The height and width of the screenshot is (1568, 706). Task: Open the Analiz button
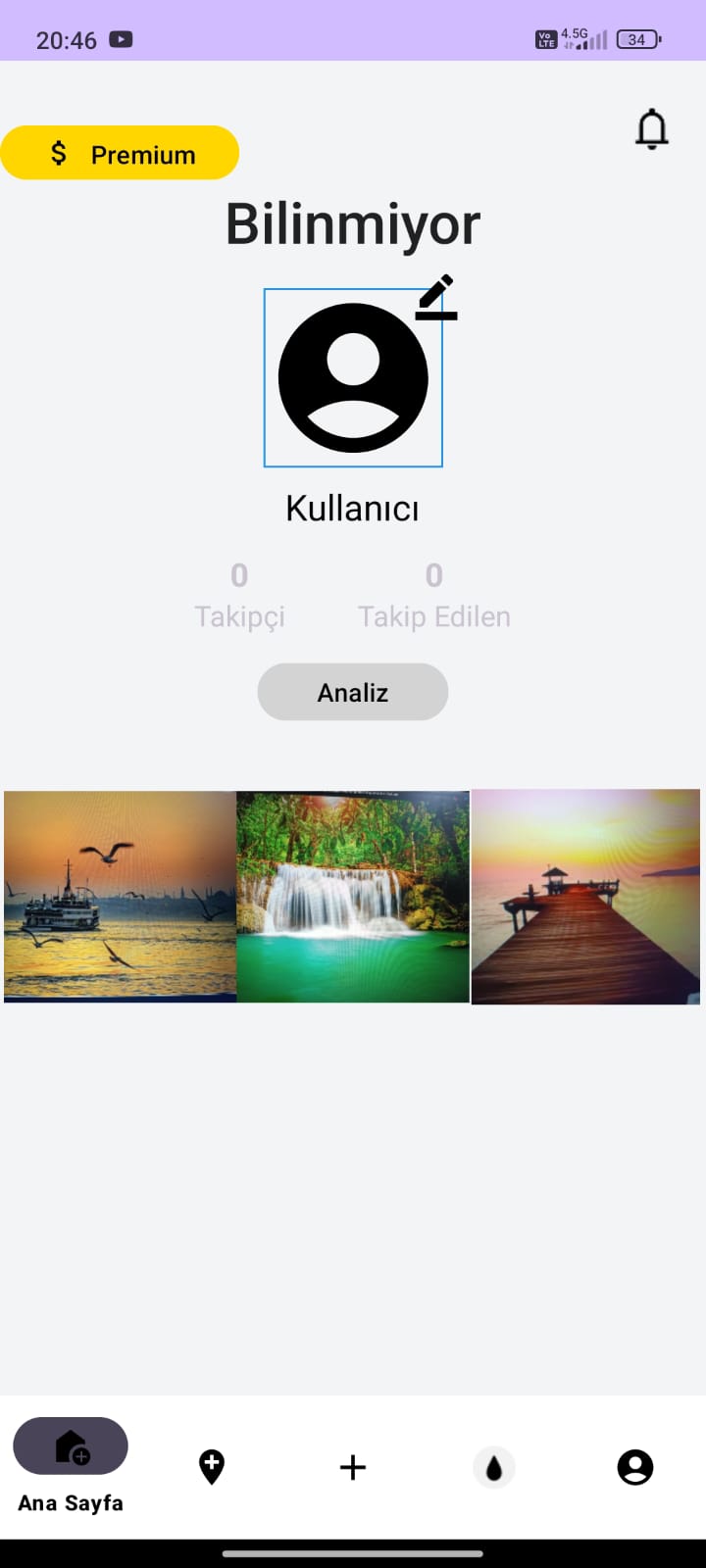pos(352,691)
